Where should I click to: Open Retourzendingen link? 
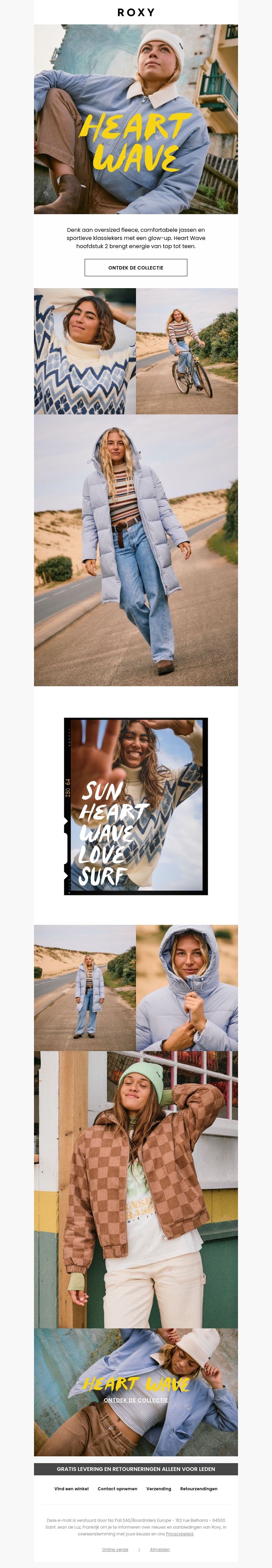point(199,1489)
